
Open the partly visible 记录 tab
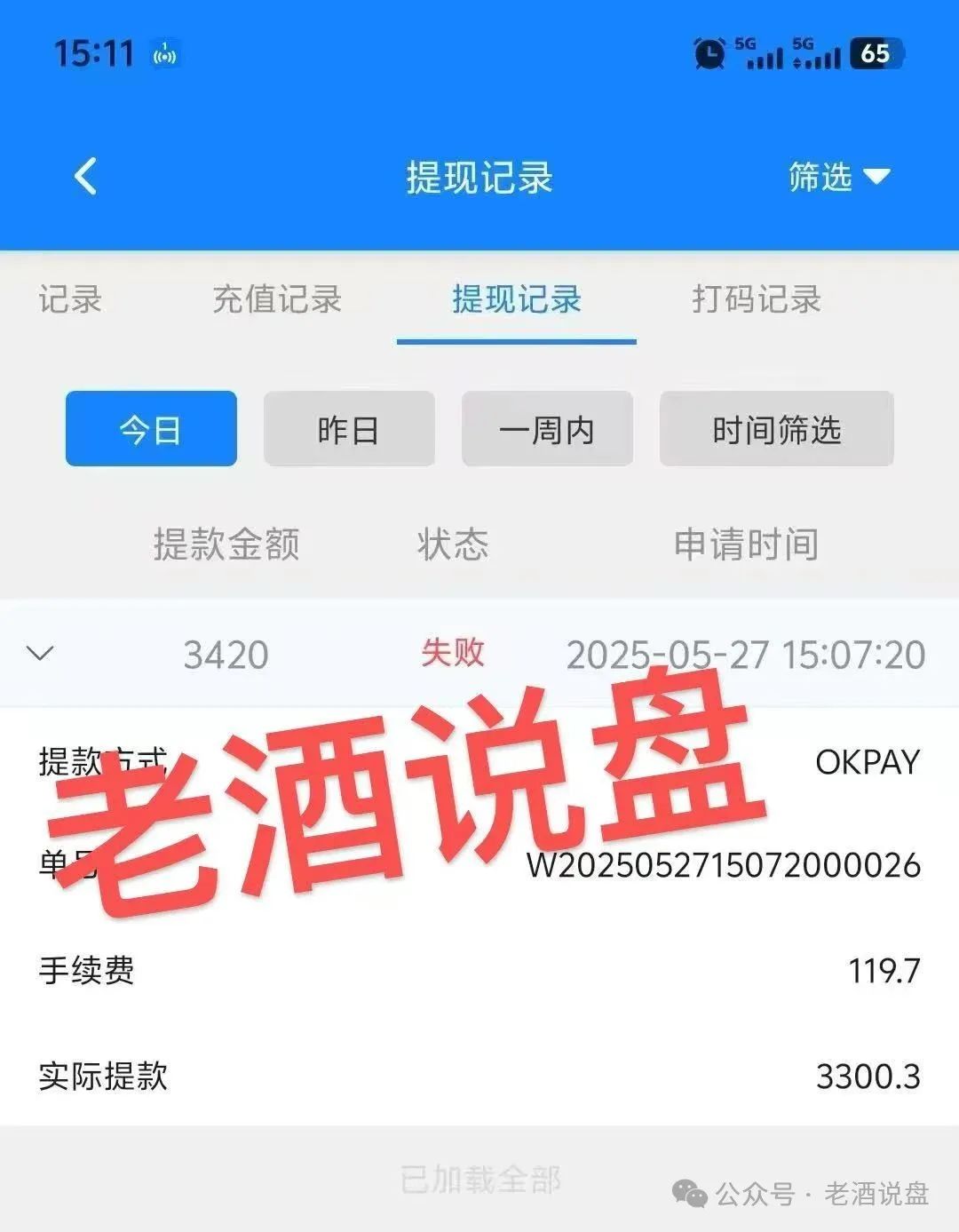69,299
